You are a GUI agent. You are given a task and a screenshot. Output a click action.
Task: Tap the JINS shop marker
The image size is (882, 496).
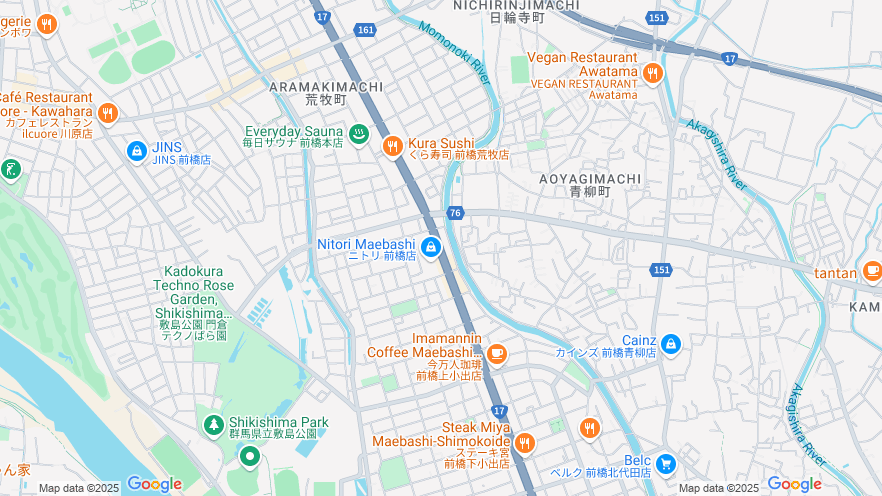point(137,151)
